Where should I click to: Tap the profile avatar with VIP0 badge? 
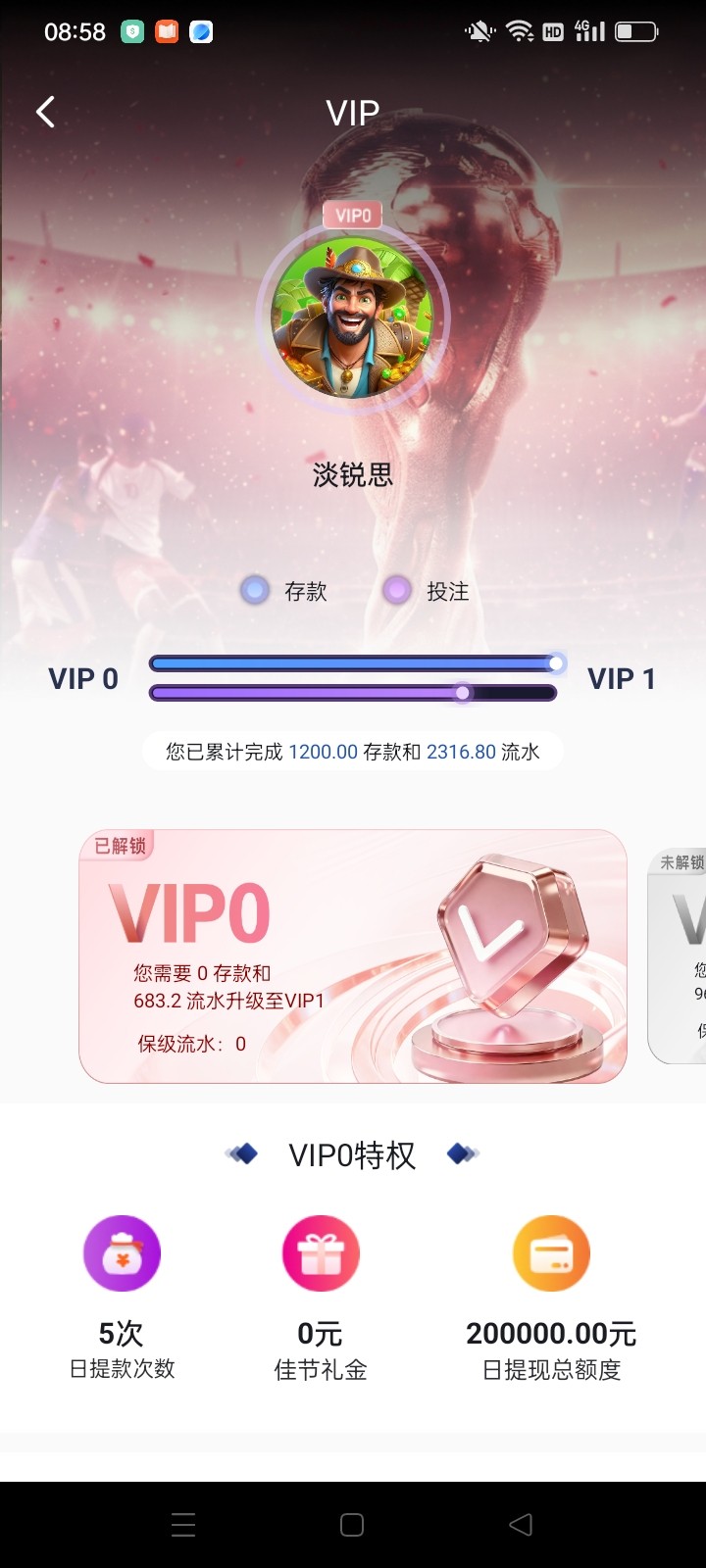(x=352, y=316)
